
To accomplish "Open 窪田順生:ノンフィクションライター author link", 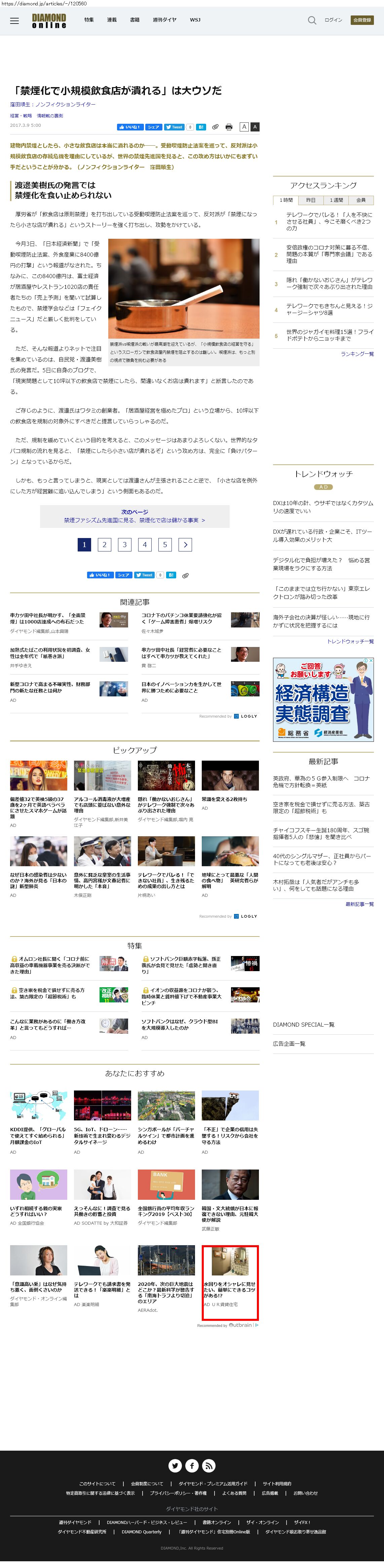I will (52, 105).
